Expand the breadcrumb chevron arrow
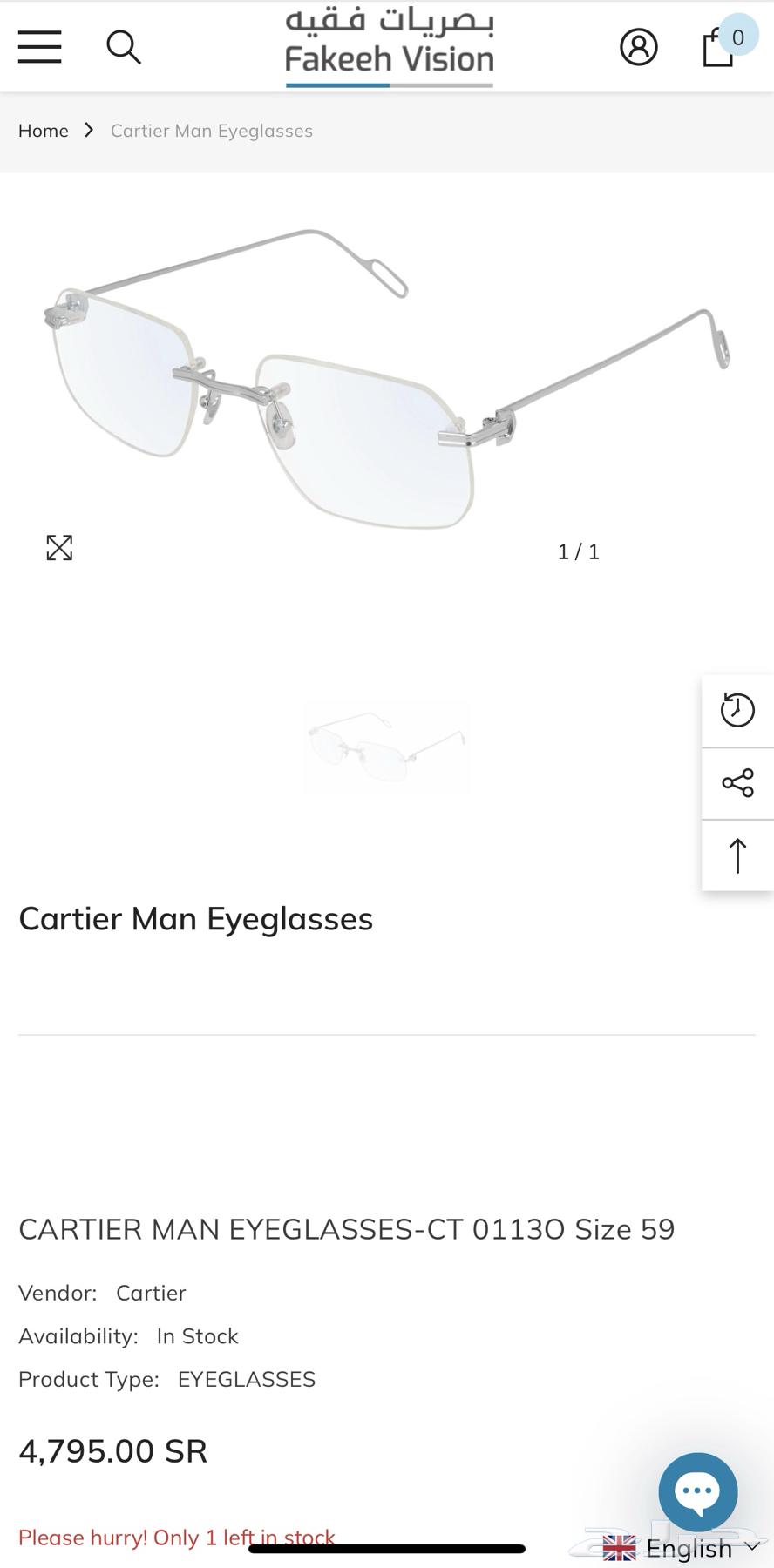The image size is (774, 1568). (x=88, y=130)
